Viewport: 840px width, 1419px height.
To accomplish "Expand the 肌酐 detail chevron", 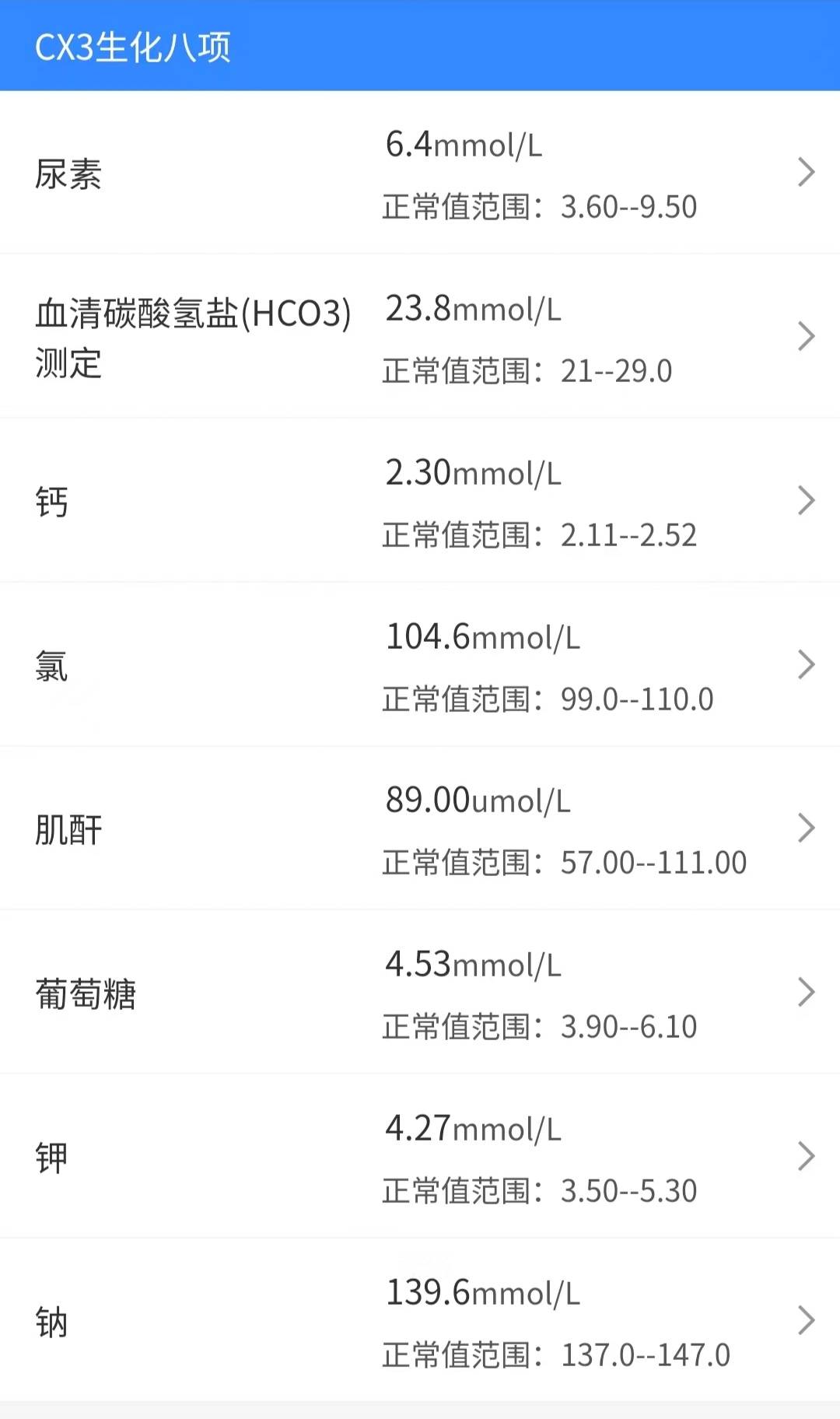I will pyautogui.click(x=807, y=829).
